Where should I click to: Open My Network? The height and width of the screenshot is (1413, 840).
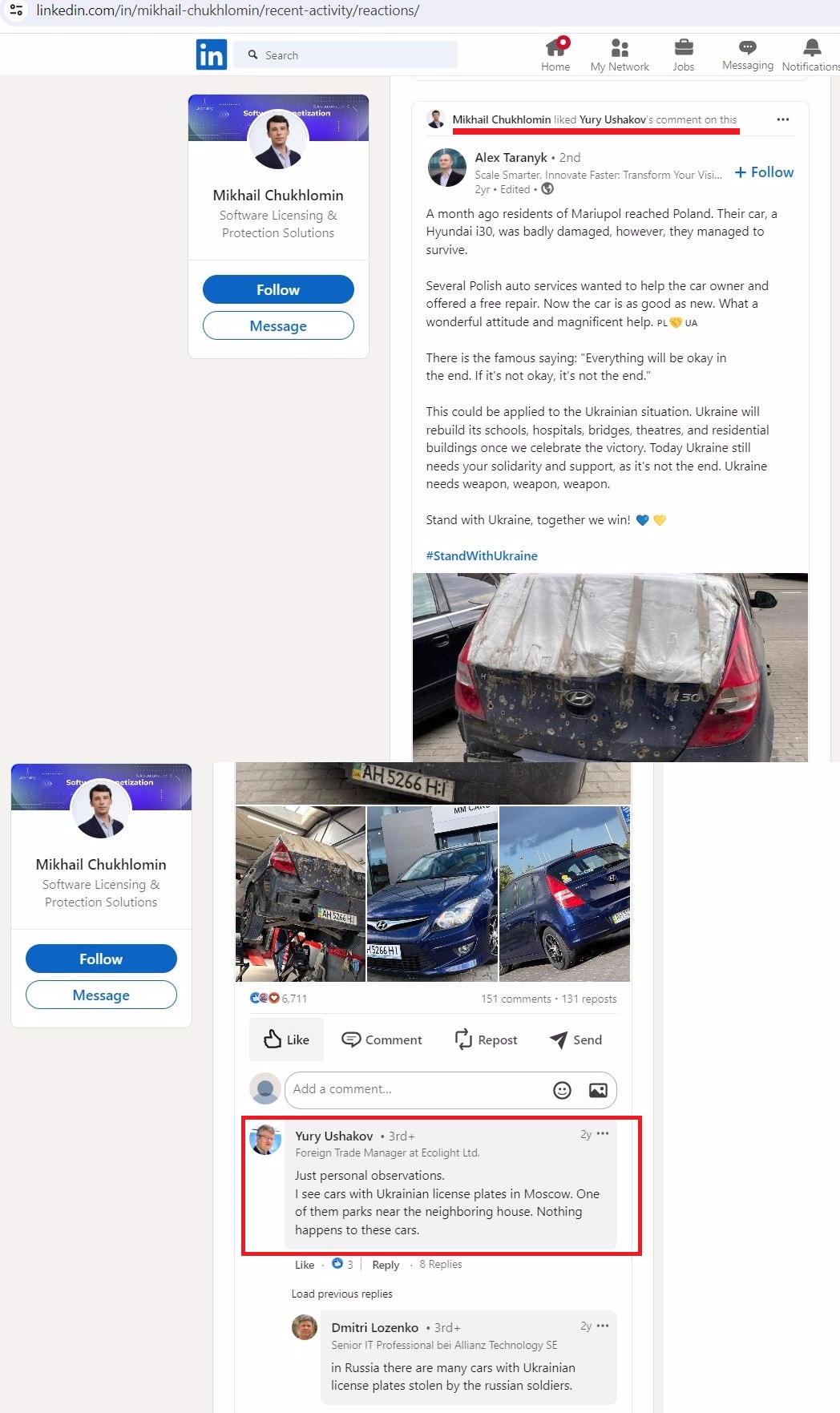pyautogui.click(x=620, y=55)
